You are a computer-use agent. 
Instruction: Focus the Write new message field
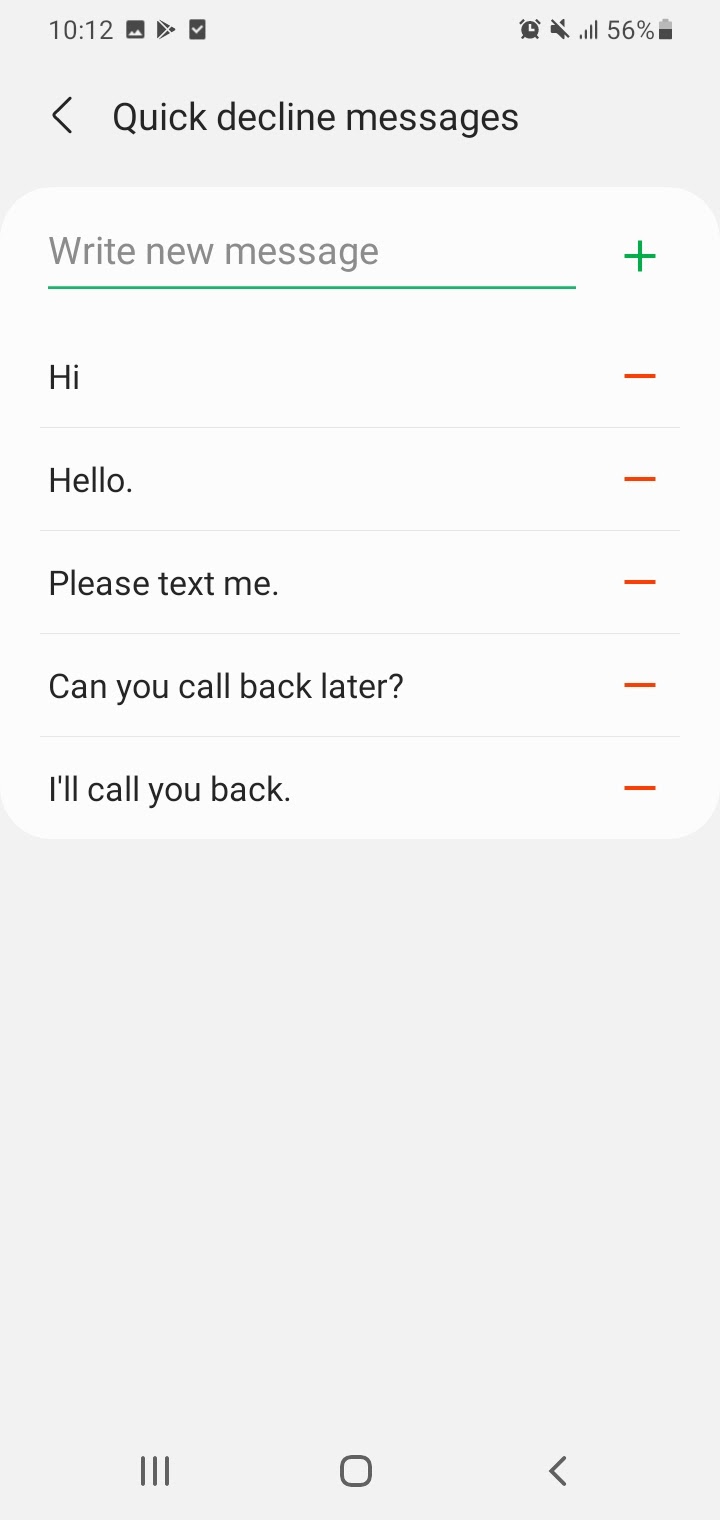tap(312, 253)
